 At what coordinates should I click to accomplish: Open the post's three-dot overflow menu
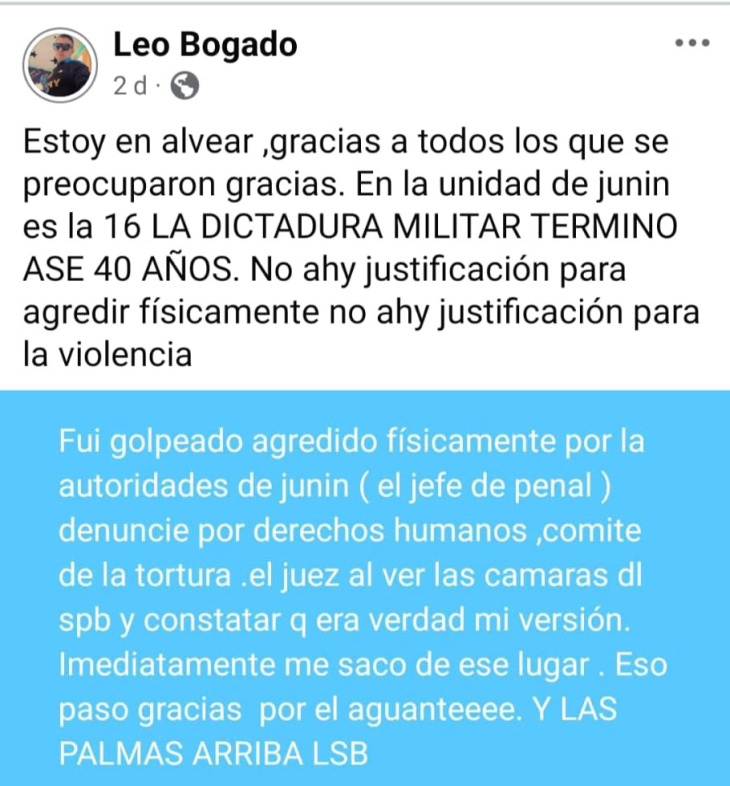[x=692, y=43]
